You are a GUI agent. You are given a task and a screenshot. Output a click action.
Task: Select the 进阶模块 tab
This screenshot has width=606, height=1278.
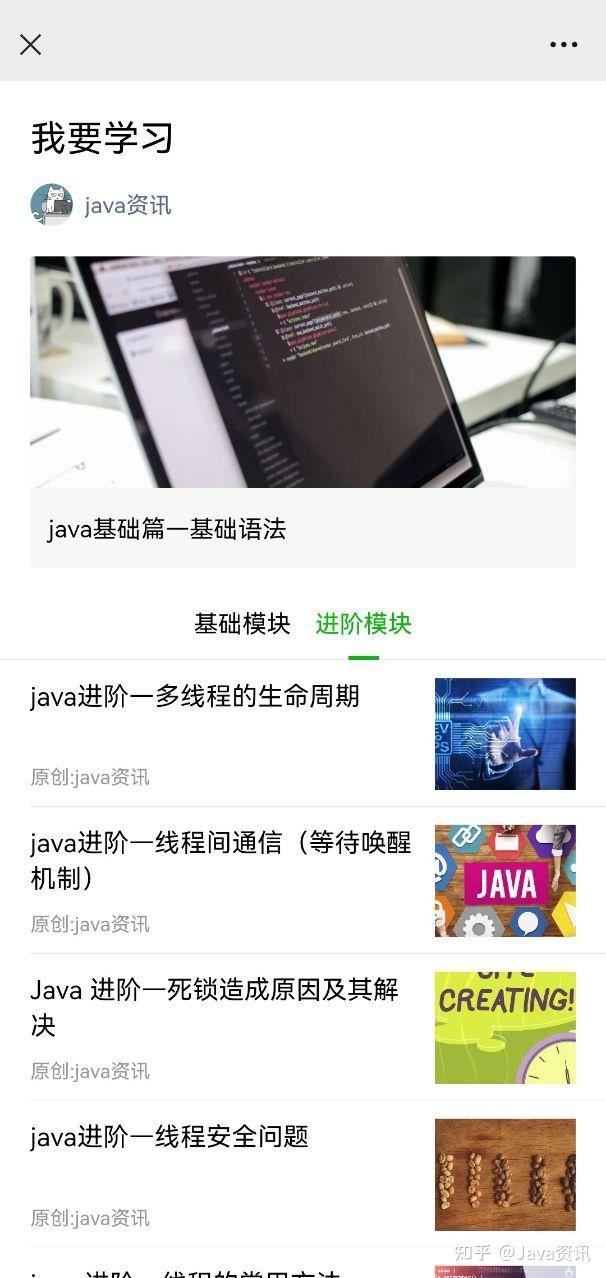click(x=363, y=624)
